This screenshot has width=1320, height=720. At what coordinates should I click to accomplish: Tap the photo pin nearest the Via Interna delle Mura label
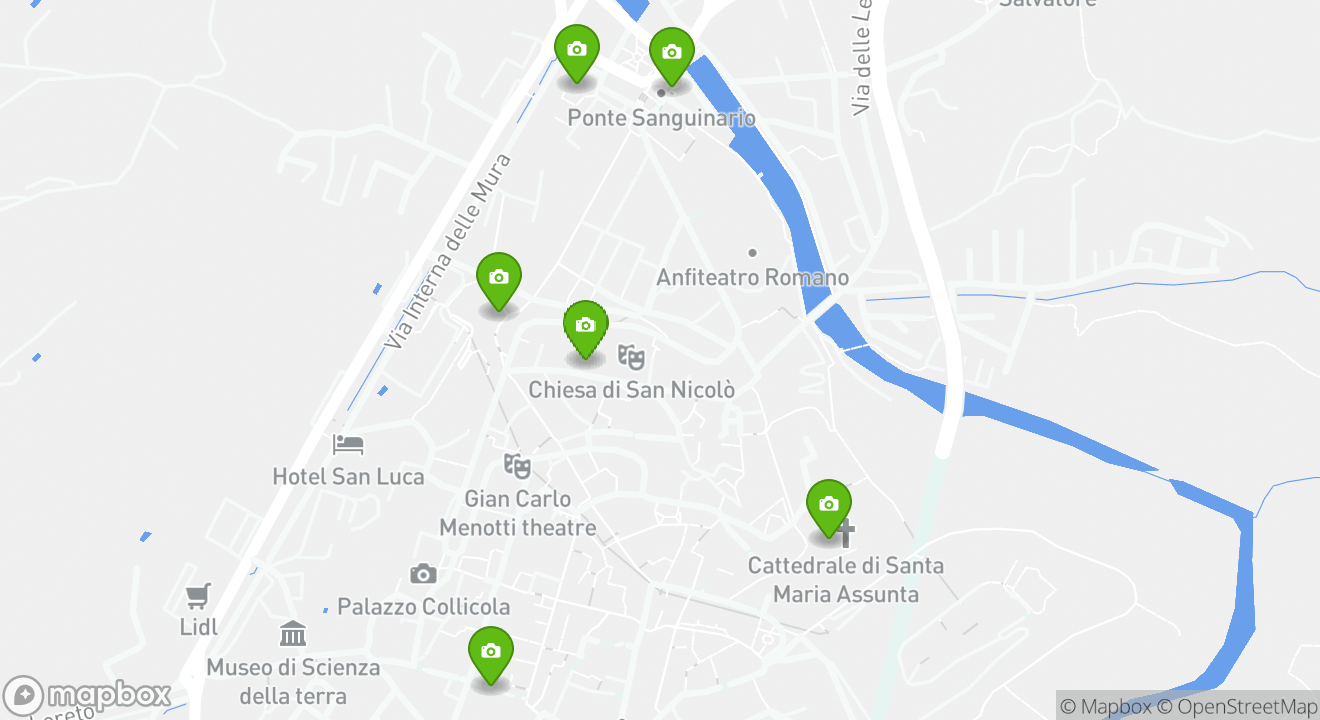point(498,280)
